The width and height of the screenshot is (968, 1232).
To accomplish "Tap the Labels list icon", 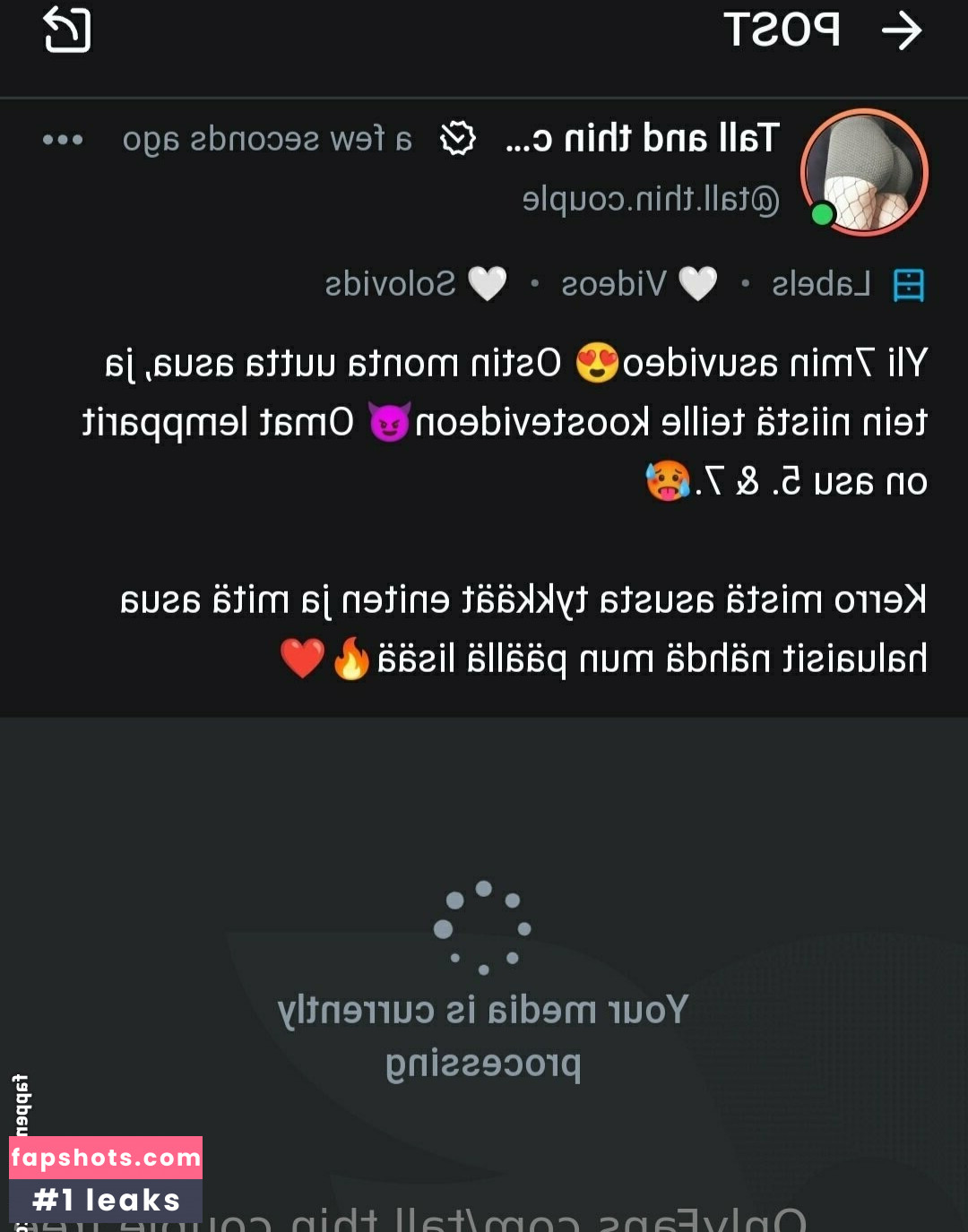I will (908, 286).
